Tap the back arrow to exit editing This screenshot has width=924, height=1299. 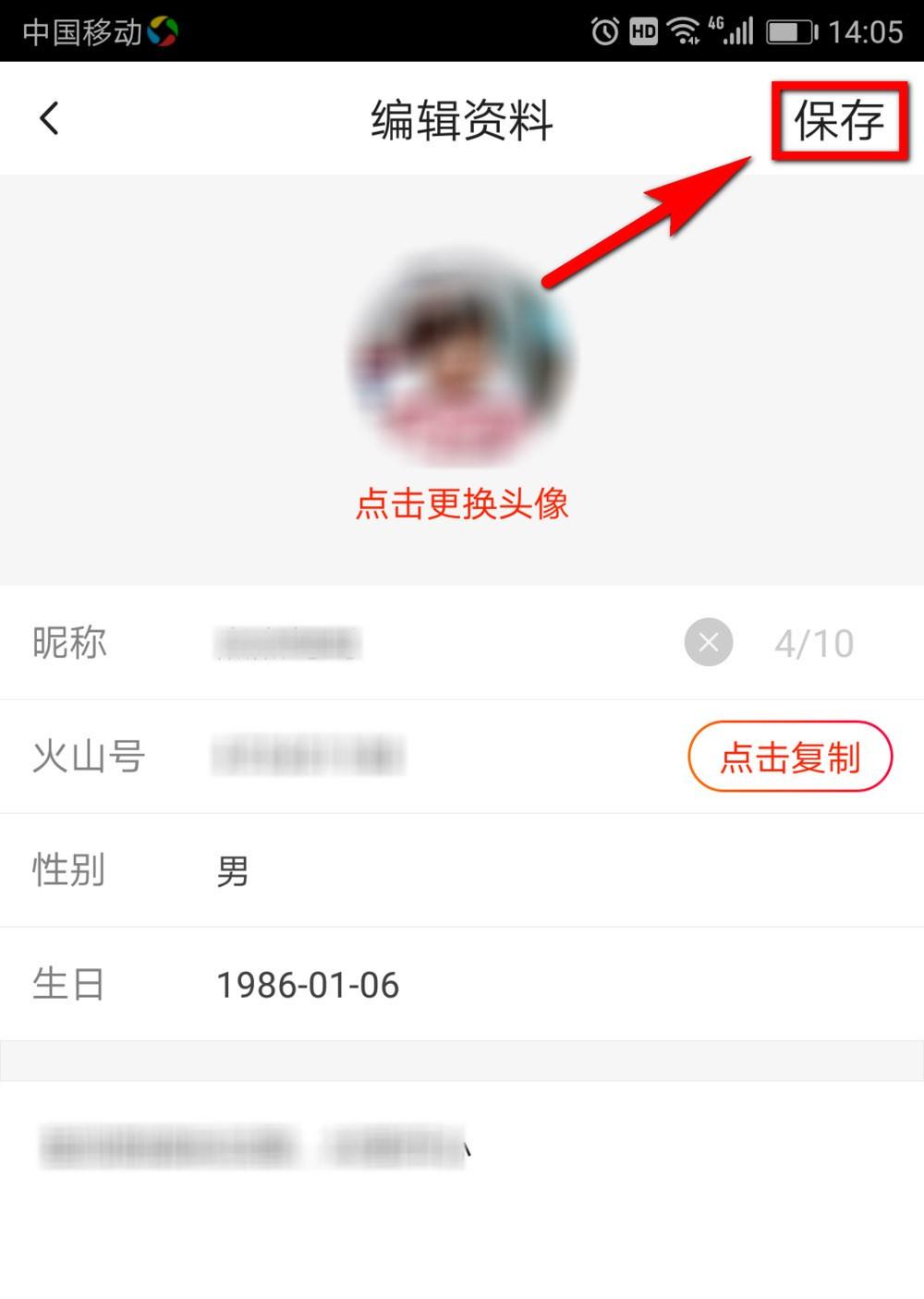coord(48,118)
